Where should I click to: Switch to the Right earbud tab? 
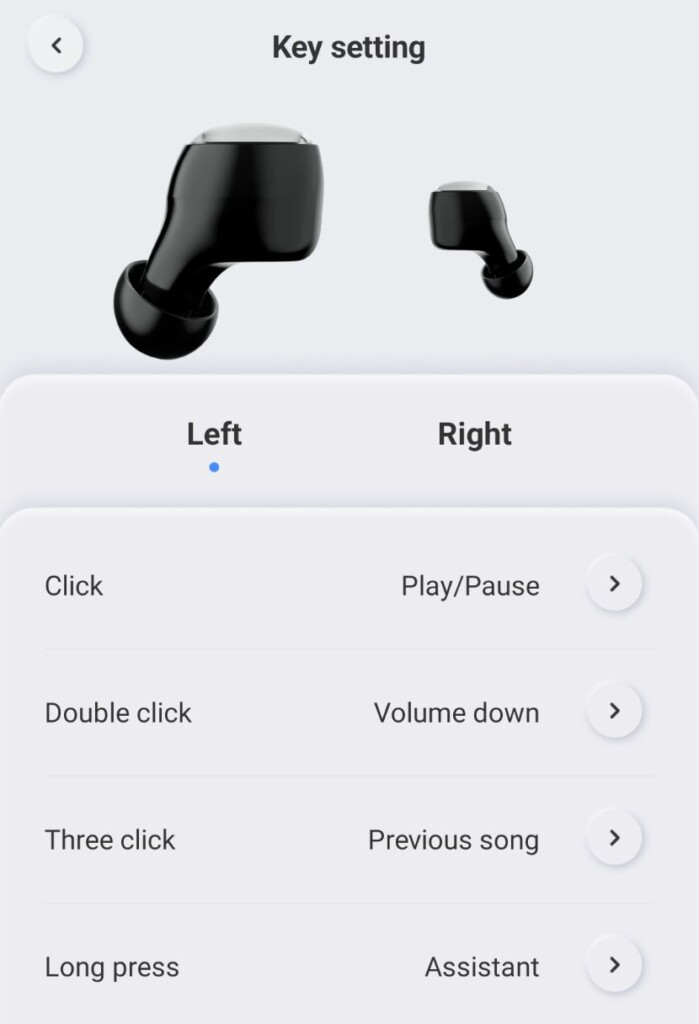coord(474,435)
